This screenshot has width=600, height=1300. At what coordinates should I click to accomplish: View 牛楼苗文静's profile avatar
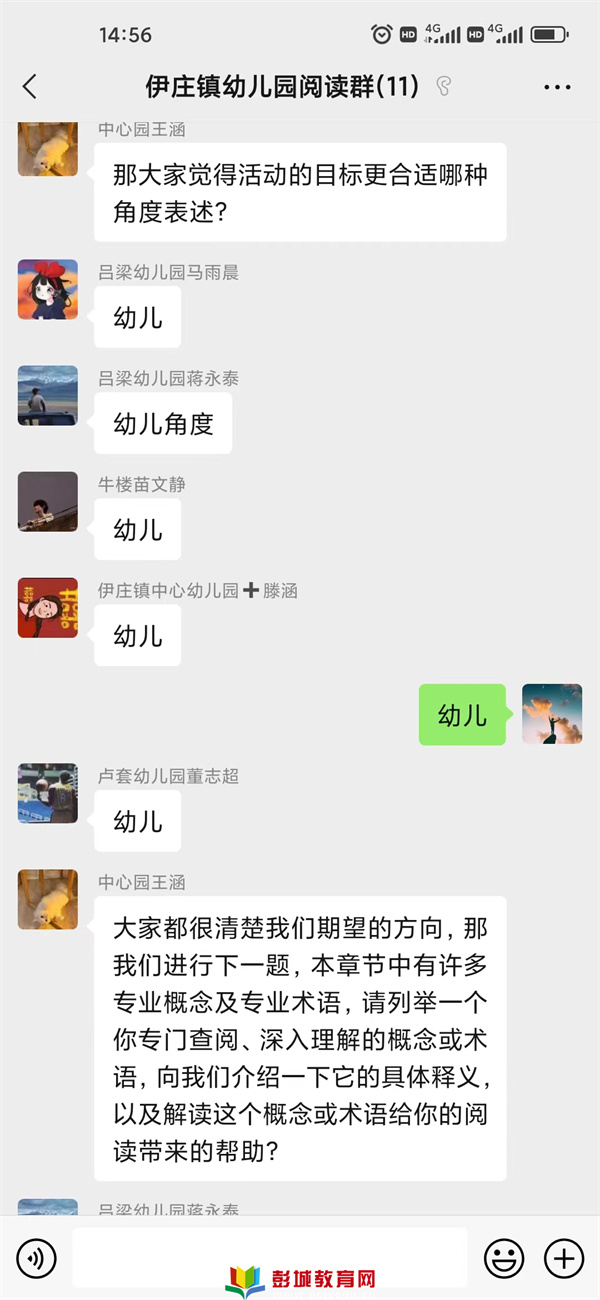coord(48,502)
